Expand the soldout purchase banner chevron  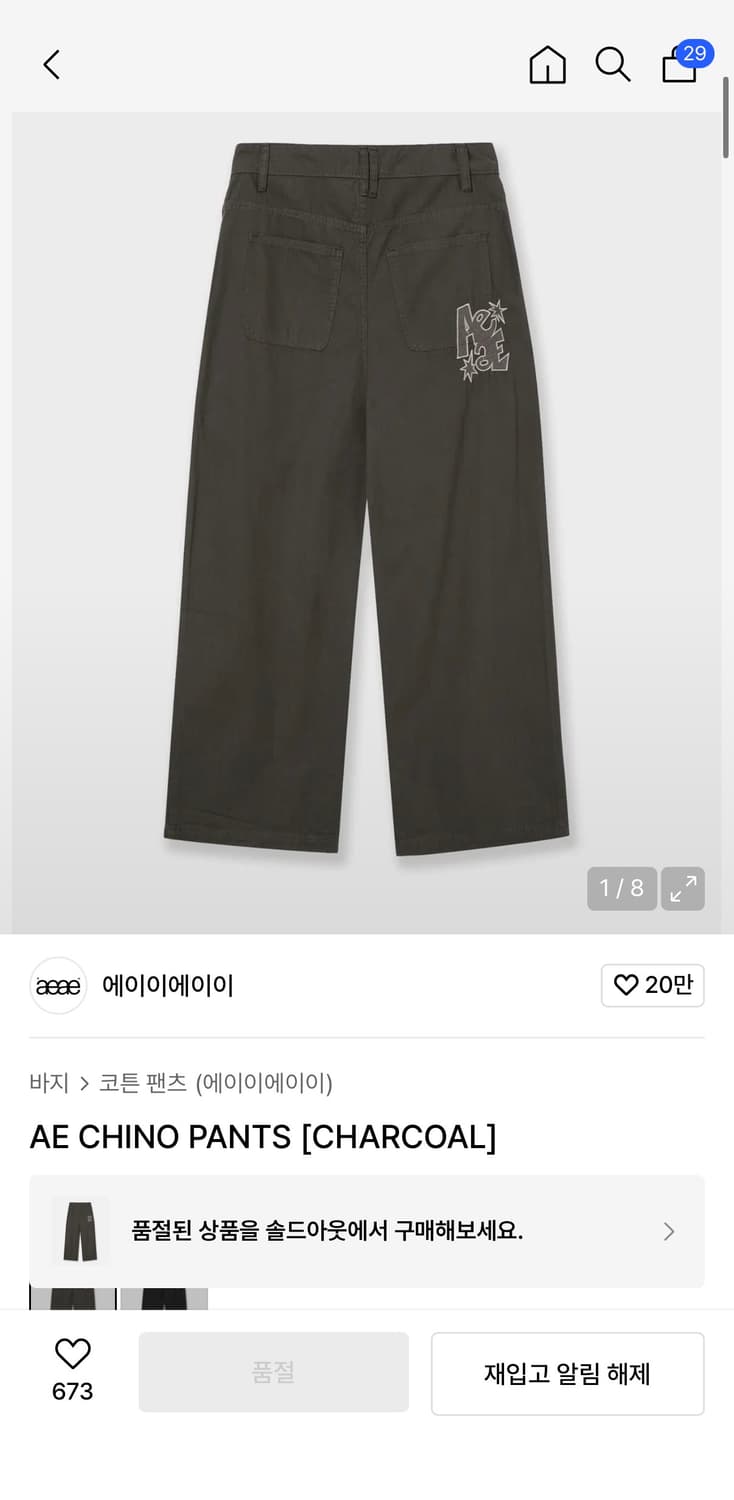tap(668, 1232)
